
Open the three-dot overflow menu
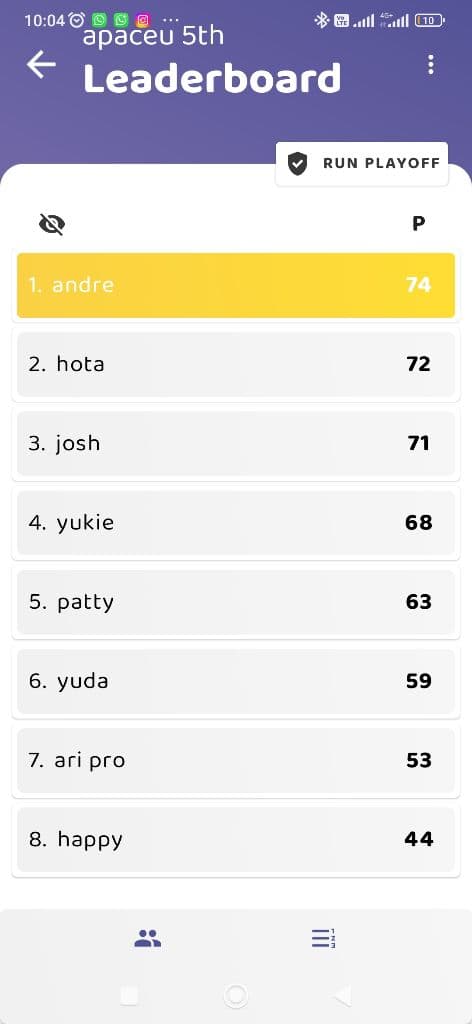(x=430, y=65)
